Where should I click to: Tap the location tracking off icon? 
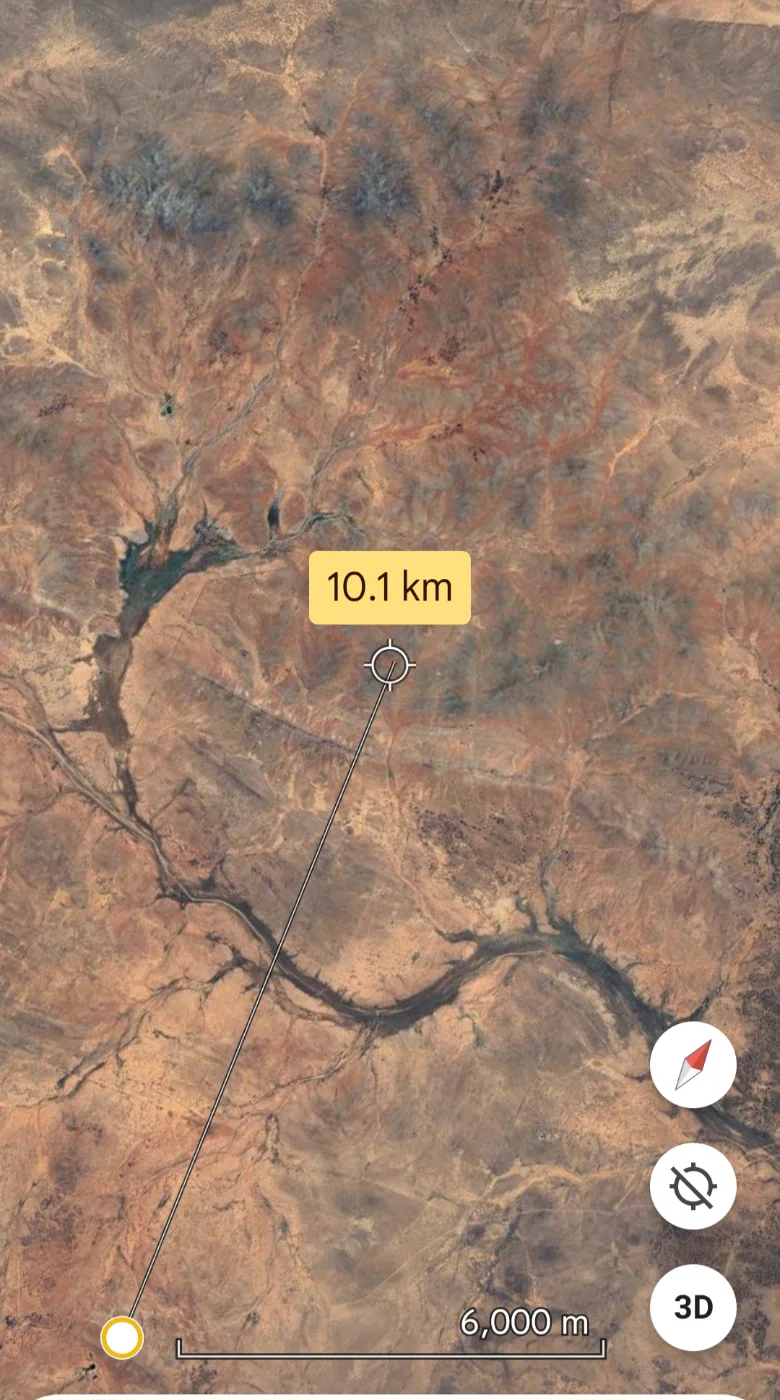693,1187
